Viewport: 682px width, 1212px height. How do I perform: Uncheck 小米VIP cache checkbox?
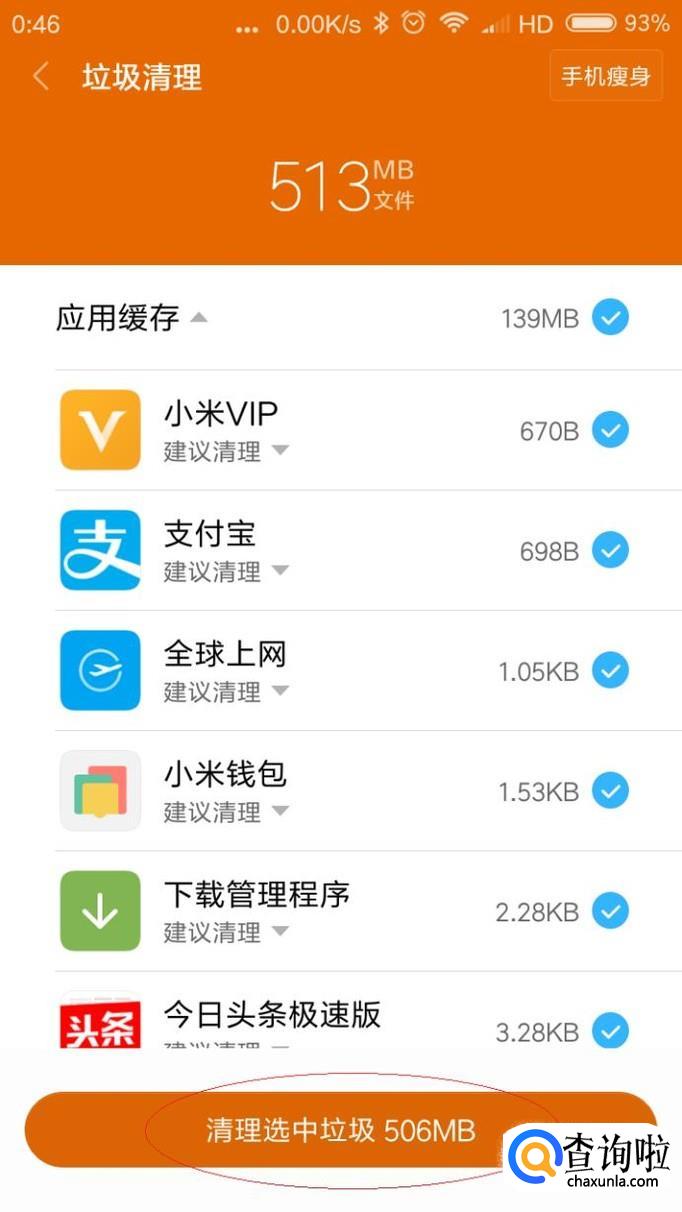click(610, 431)
